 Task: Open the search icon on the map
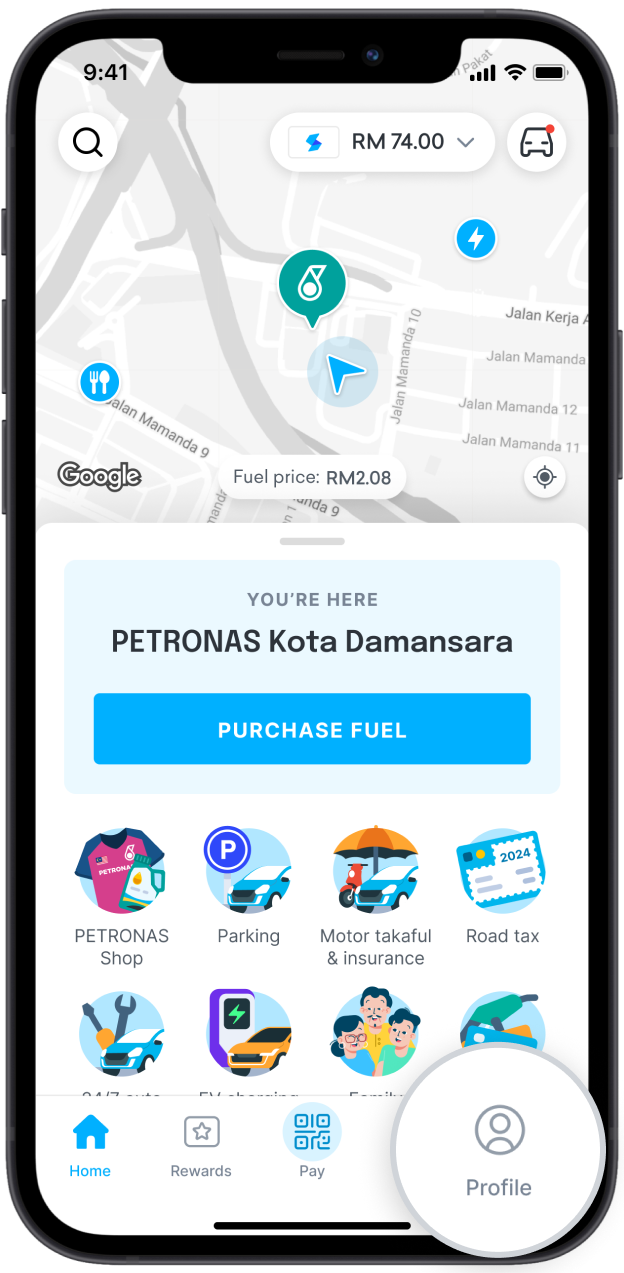click(x=88, y=143)
